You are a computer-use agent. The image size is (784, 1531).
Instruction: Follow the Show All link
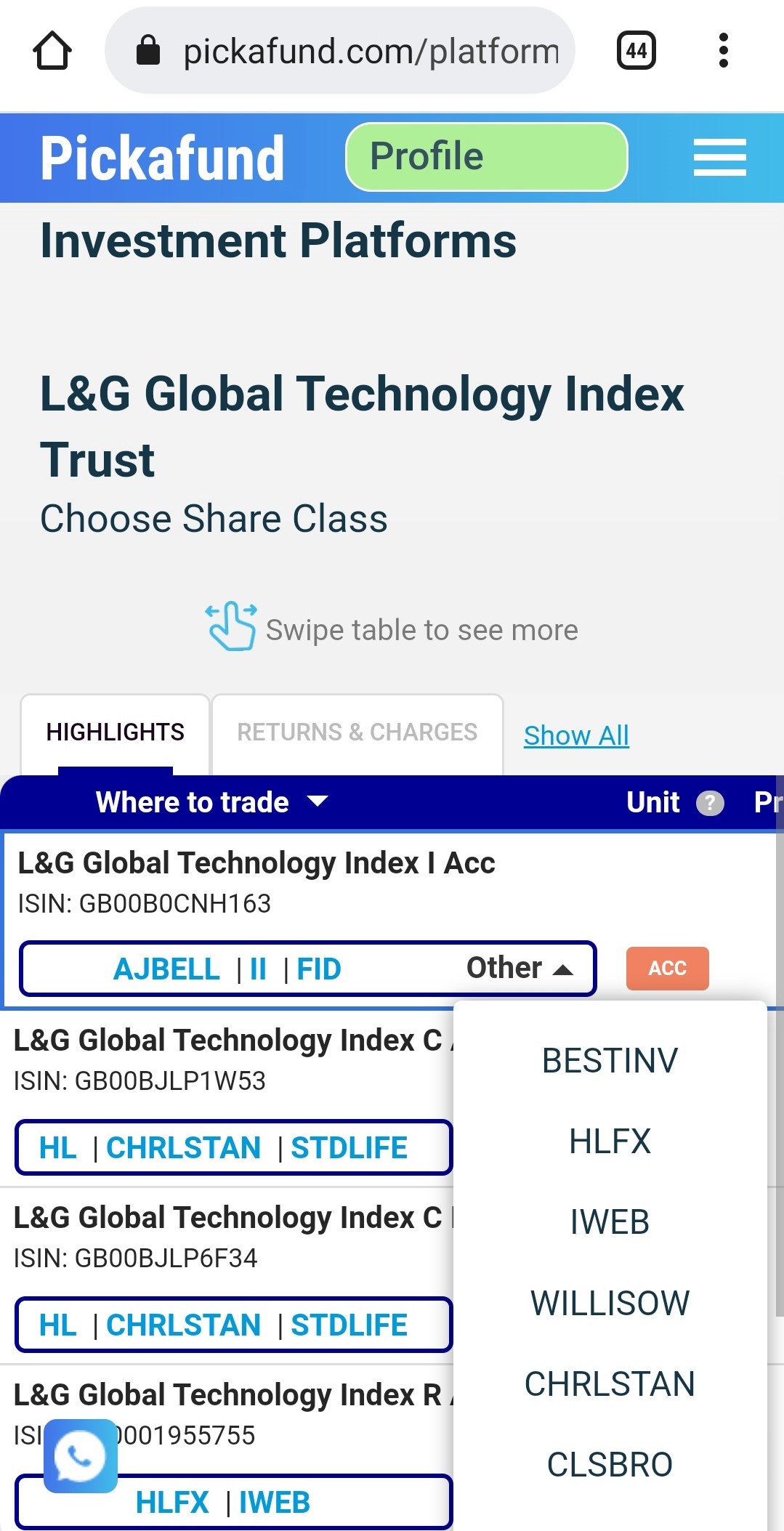pyautogui.click(x=576, y=735)
